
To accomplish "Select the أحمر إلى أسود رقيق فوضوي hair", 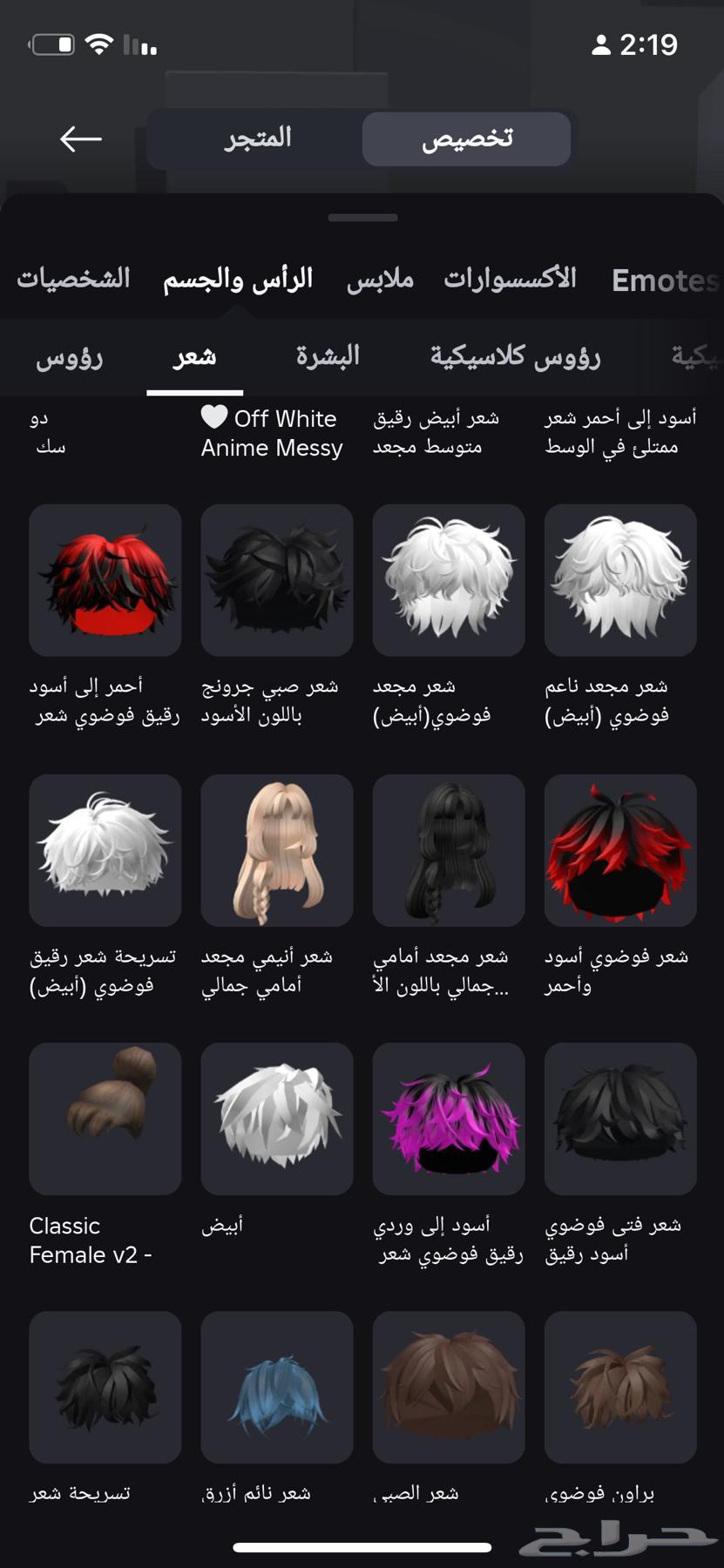I will point(105,580).
